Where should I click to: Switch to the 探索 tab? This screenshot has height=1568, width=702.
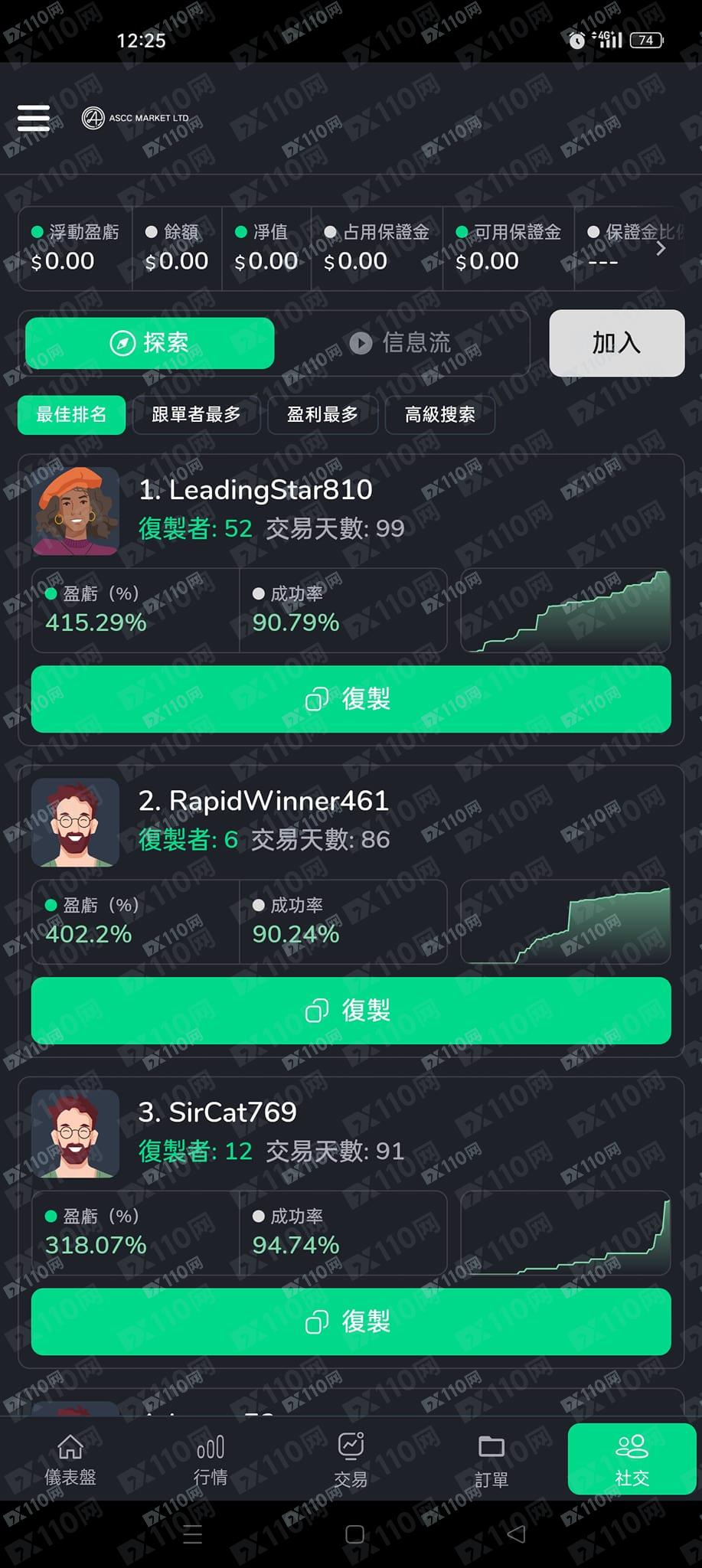tap(150, 343)
